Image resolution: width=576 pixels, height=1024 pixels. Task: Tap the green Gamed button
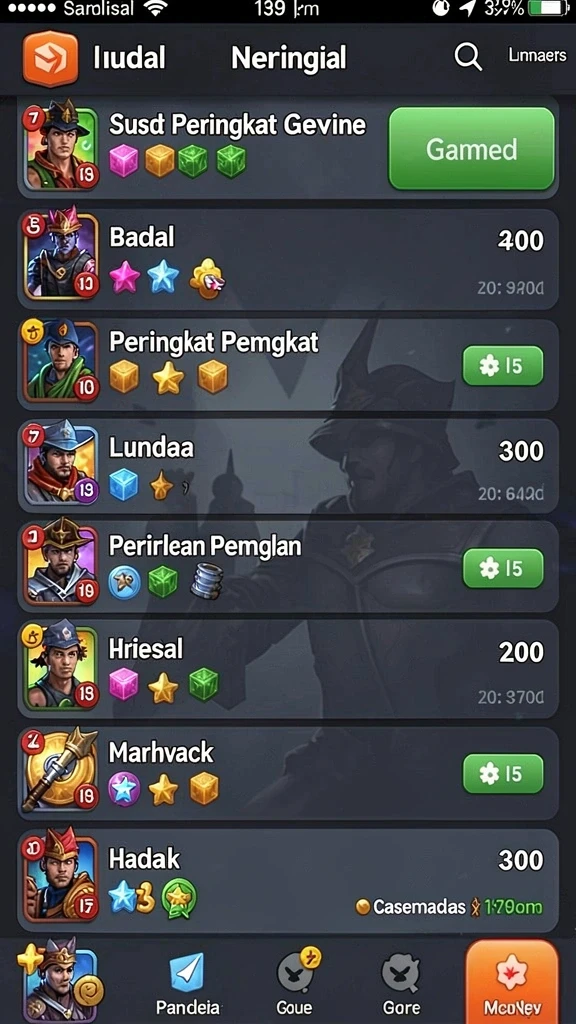(x=471, y=149)
